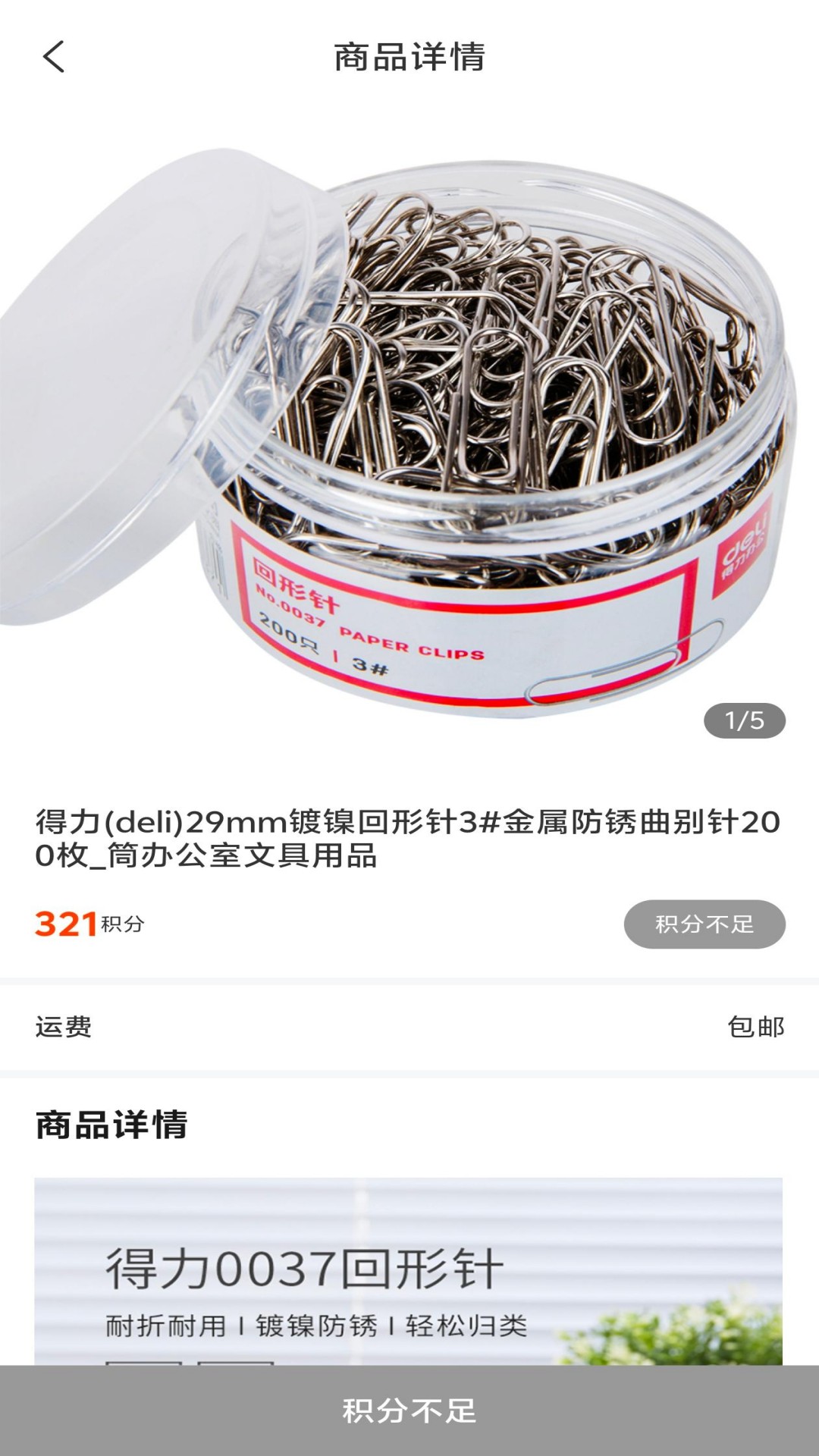Tap the bottom 积分不足 bar button
The height and width of the screenshot is (1456, 819).
(x=409, y=1410)
